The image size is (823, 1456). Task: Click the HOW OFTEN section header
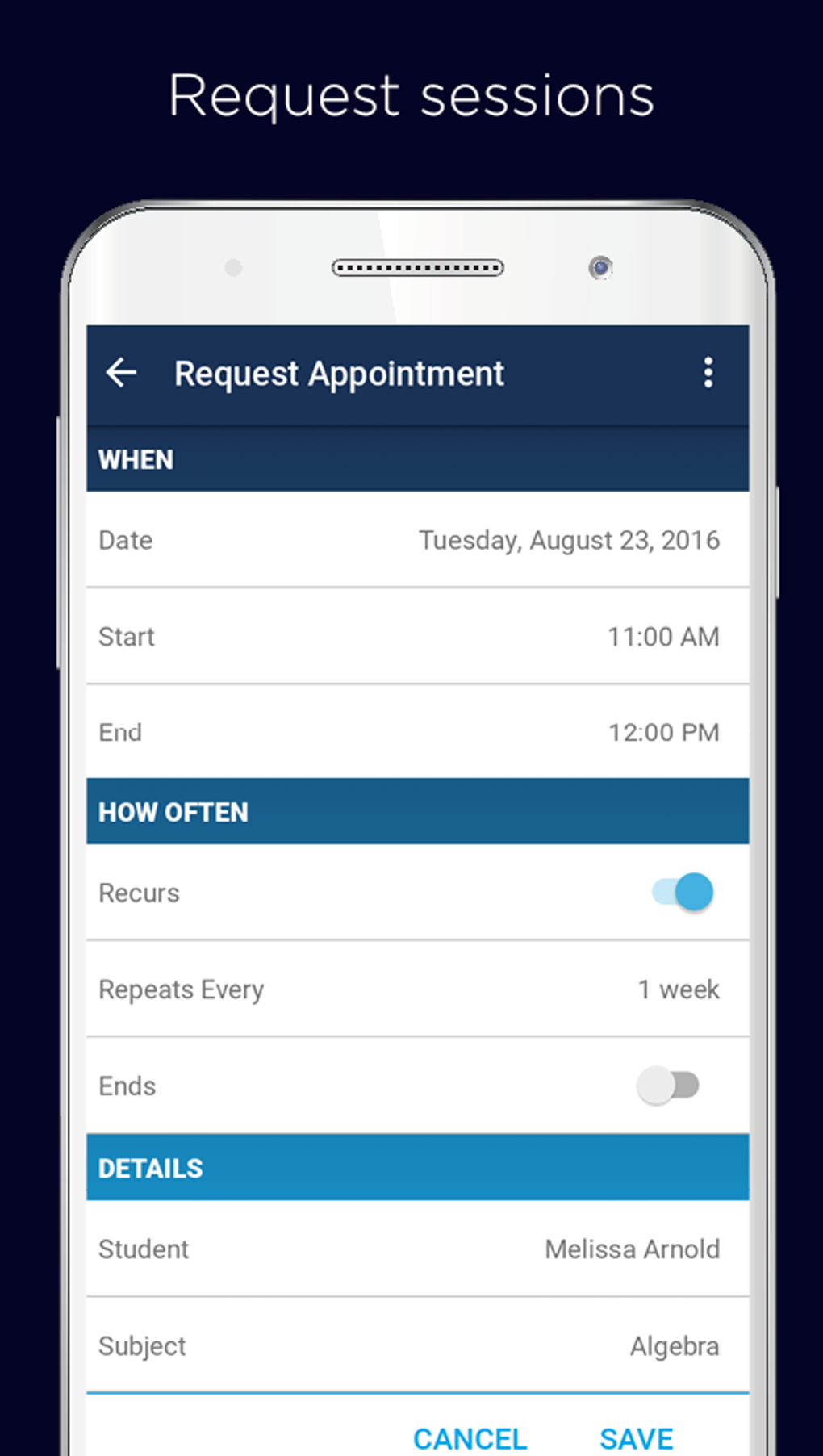[416, 812]
